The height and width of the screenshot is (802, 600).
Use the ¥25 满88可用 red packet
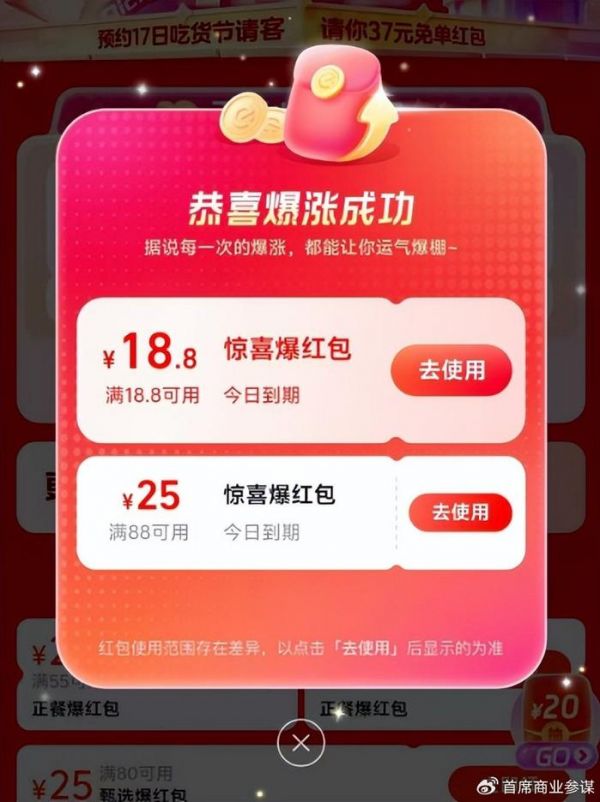pyautogui.click(x=460, y=513)
